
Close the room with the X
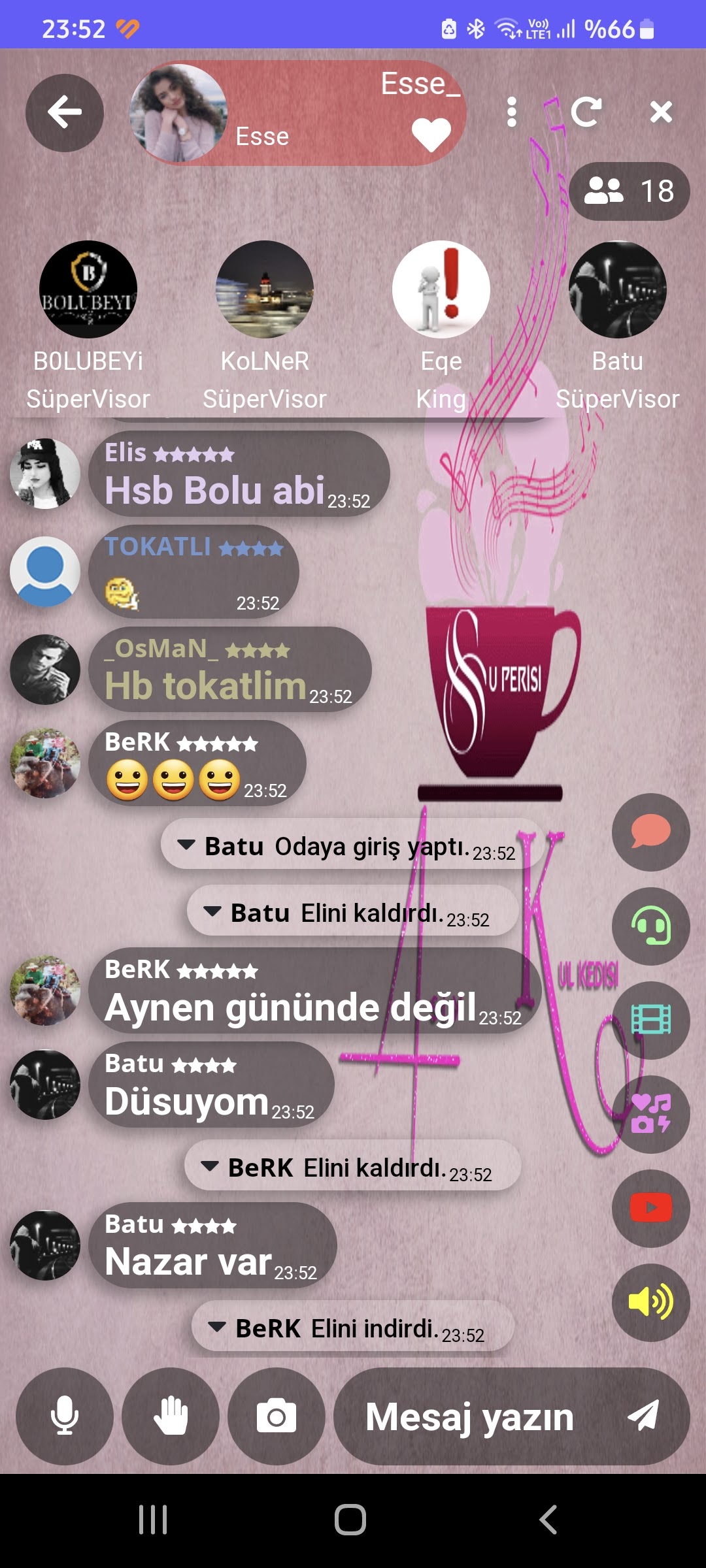click(661, 112)
